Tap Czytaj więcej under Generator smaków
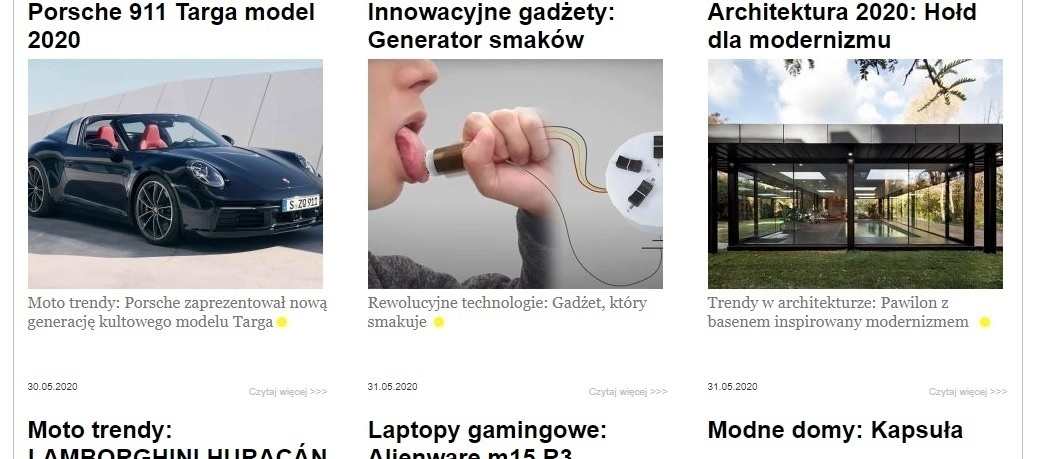The width and height of the screenshot is (1046, 459). pyautogui.click(x=628, y=392)
